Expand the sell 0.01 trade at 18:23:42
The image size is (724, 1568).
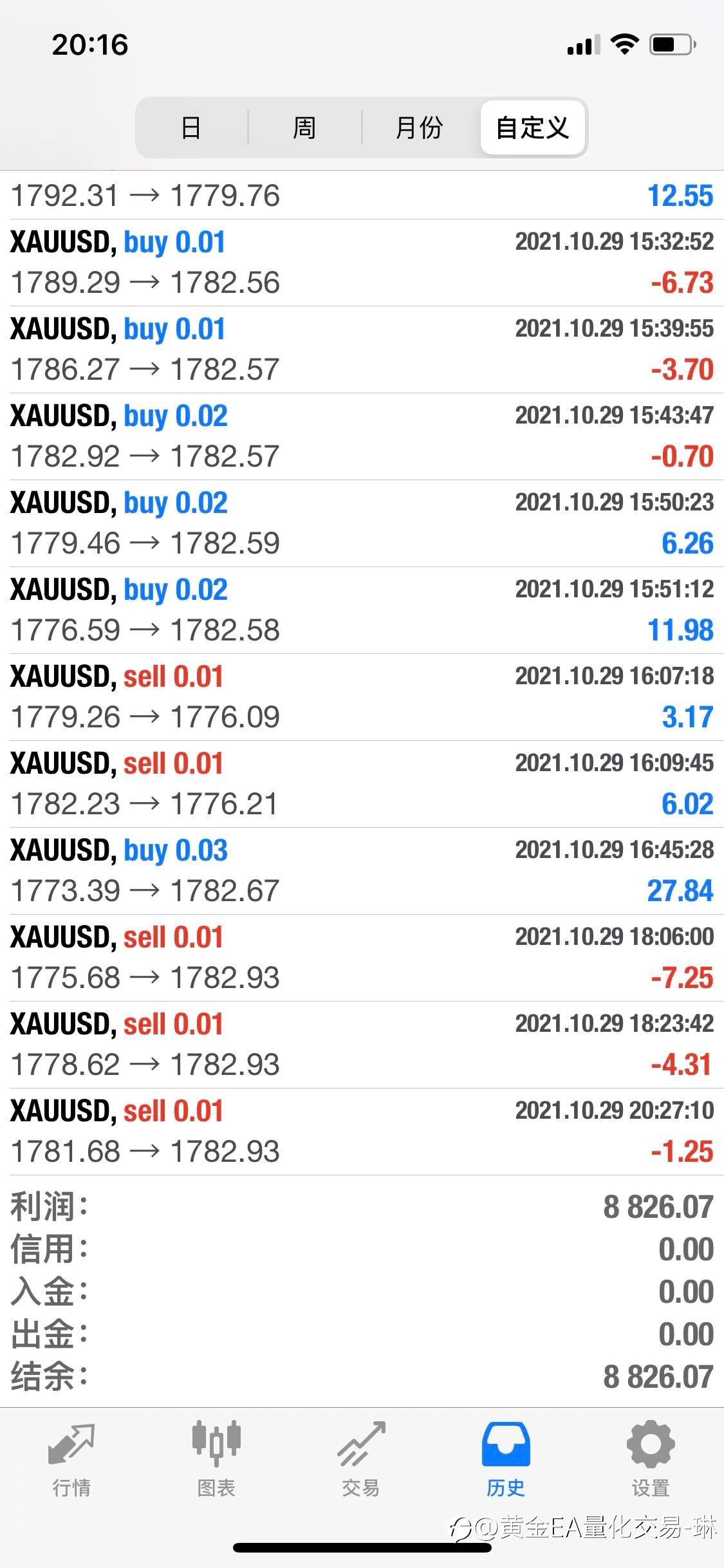click(362, 1045)
